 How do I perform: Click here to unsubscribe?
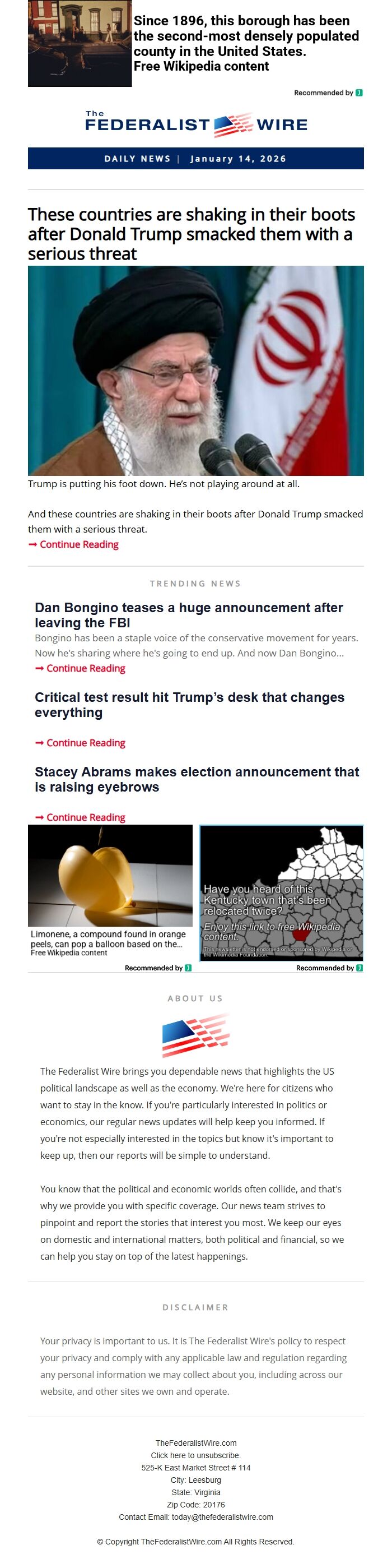[x=195, y=1455]
